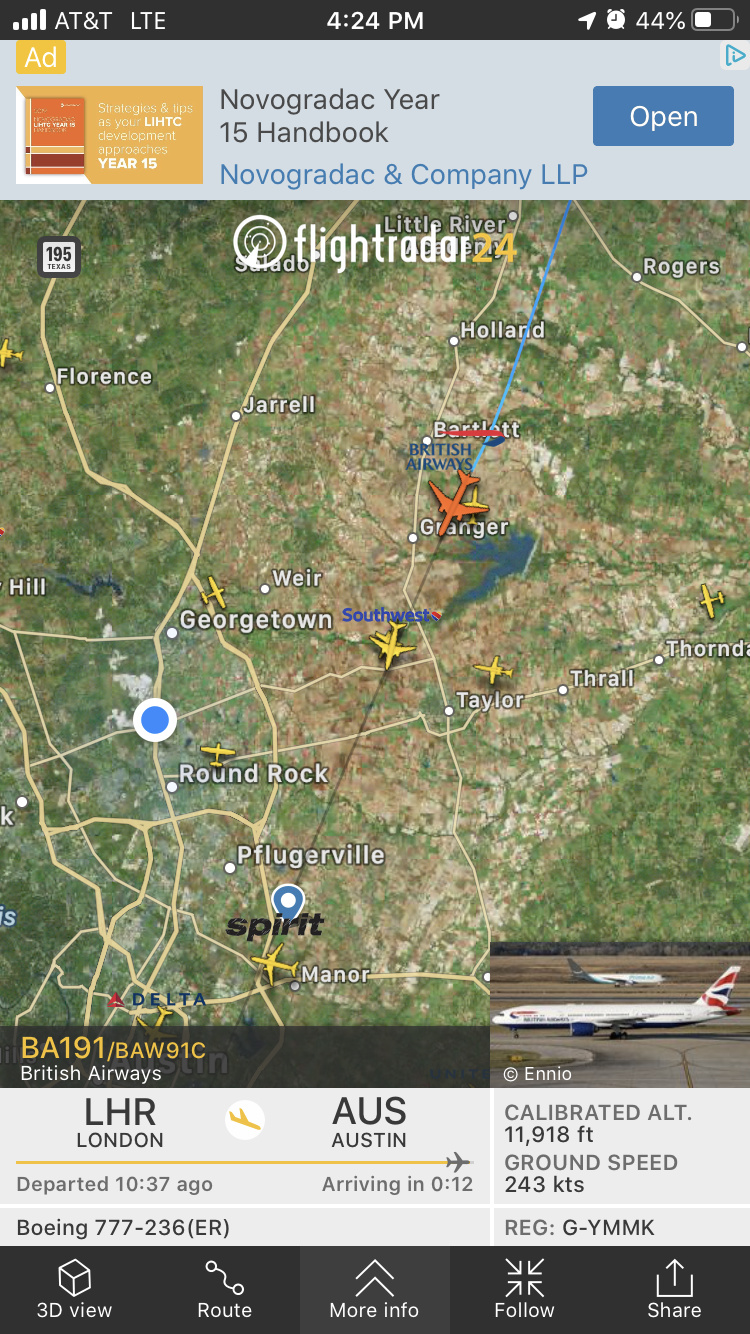Show the flight route
The image size is (750, 1334).
point(224,1289)
